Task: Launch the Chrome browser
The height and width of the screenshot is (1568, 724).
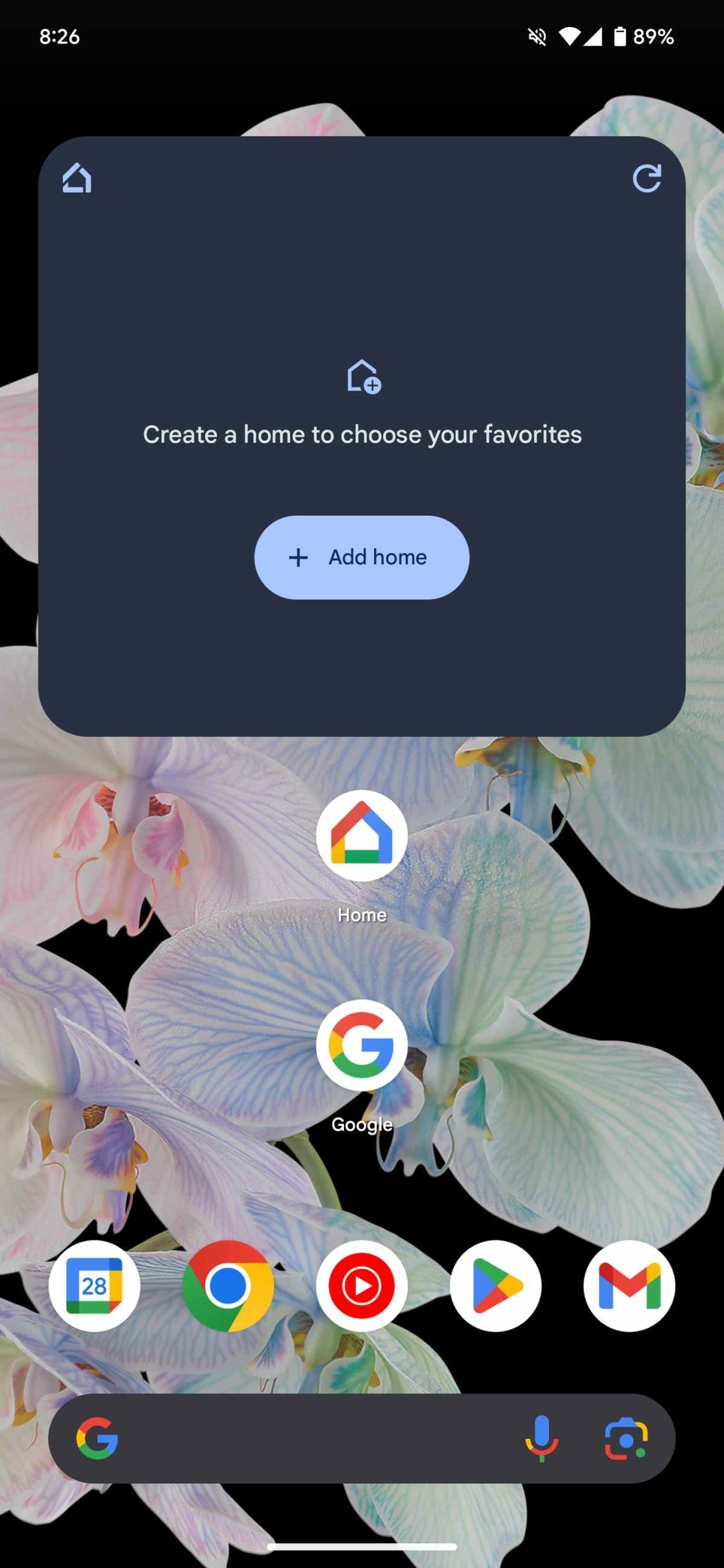Action: 227,1286
